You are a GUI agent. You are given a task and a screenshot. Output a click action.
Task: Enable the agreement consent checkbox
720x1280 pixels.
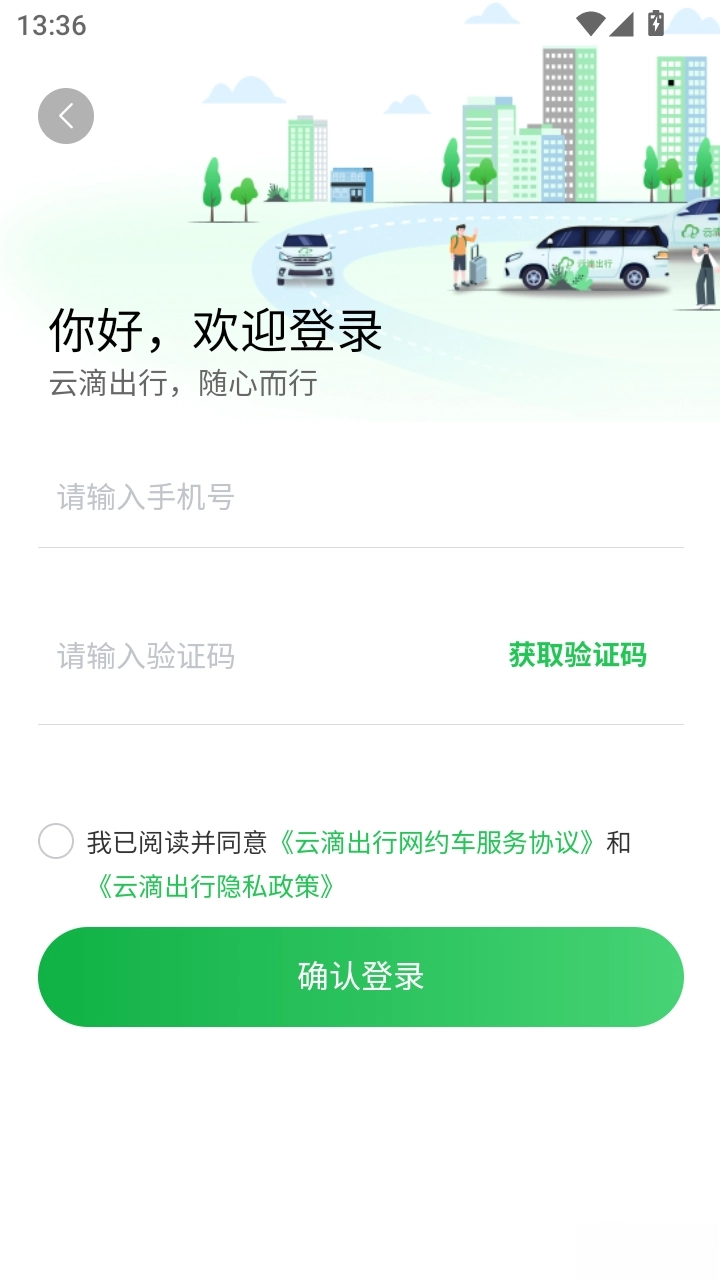pos(55,842)
